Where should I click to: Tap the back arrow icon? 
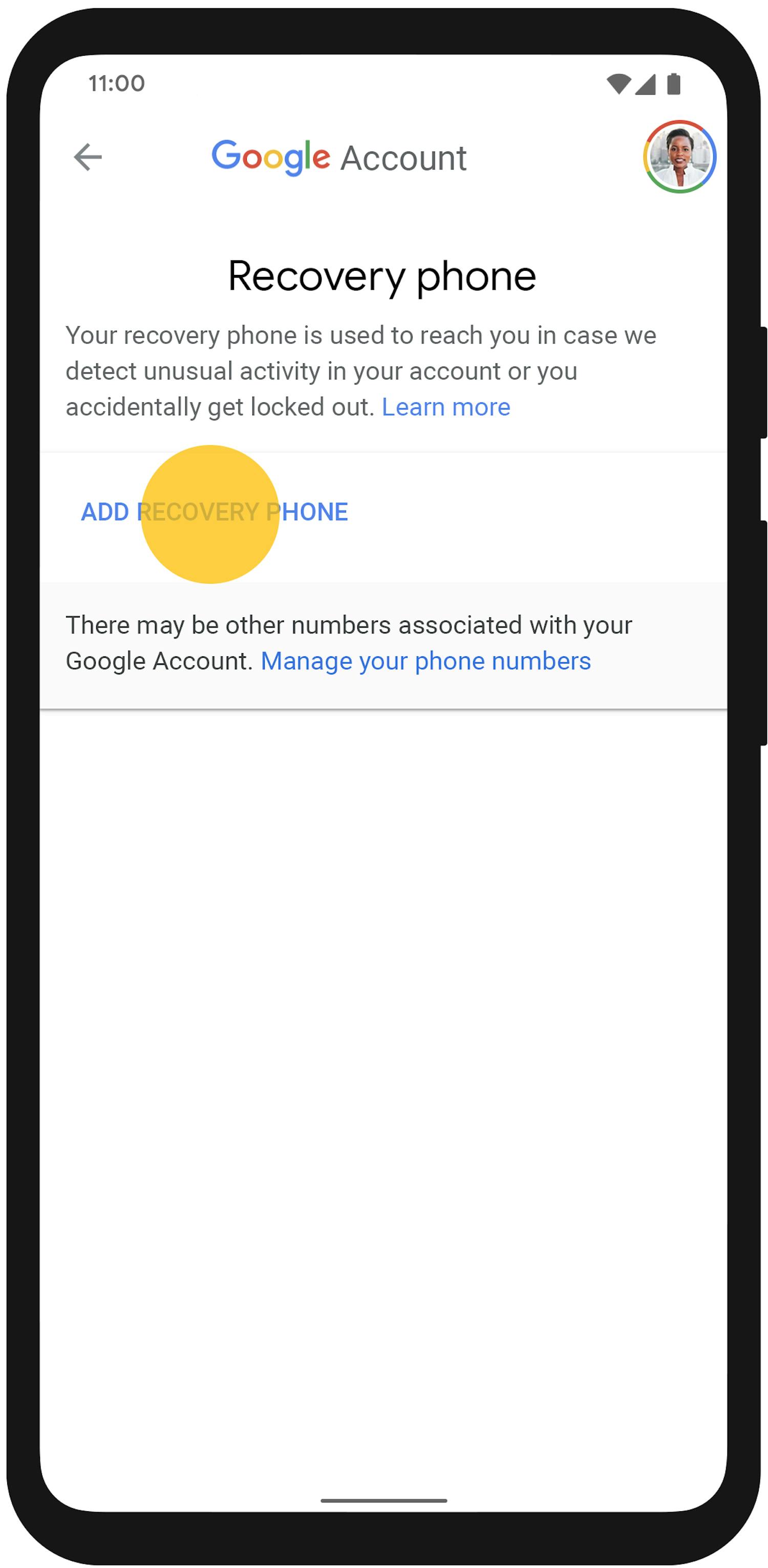click(89, 157)
